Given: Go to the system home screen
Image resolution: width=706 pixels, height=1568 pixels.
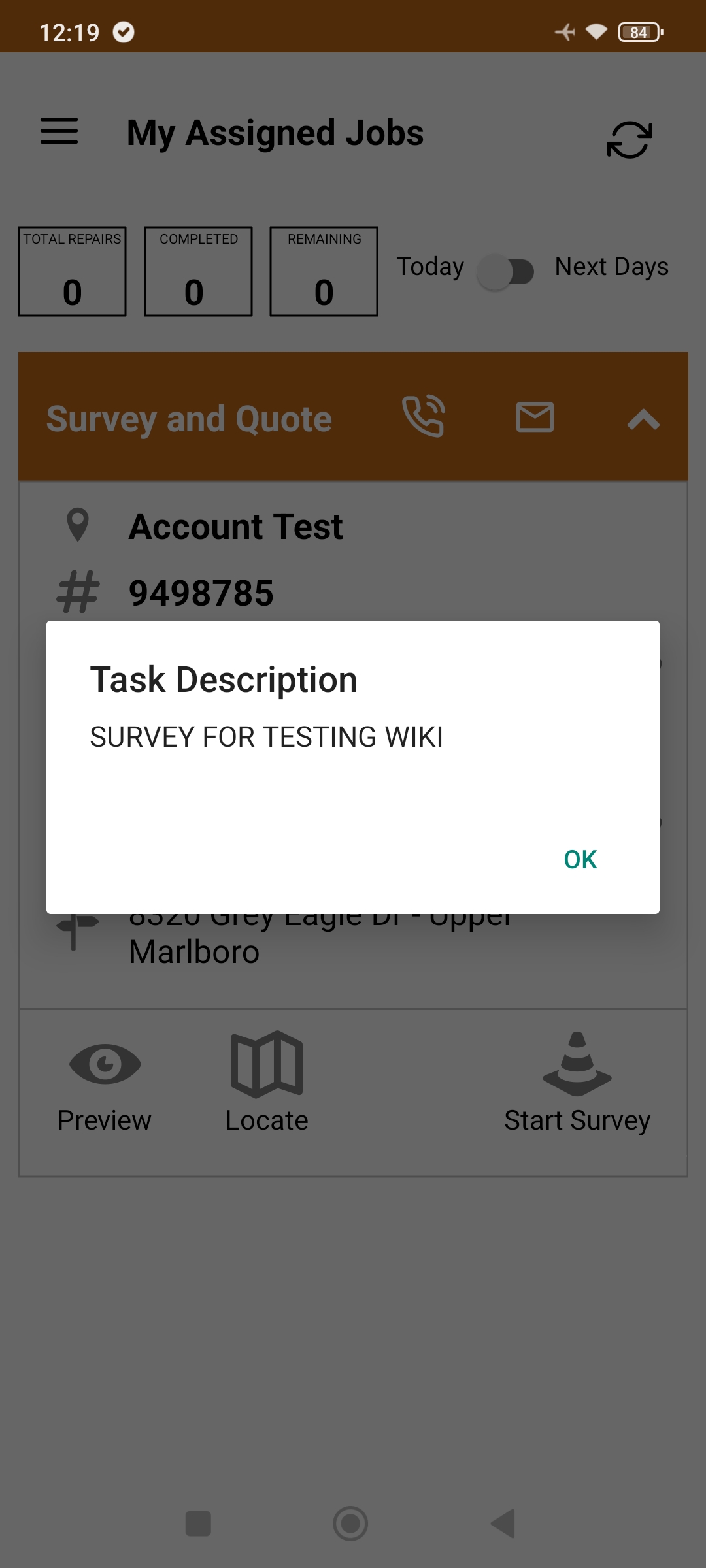Looking at the screenshot, I should click(350, 1524).
